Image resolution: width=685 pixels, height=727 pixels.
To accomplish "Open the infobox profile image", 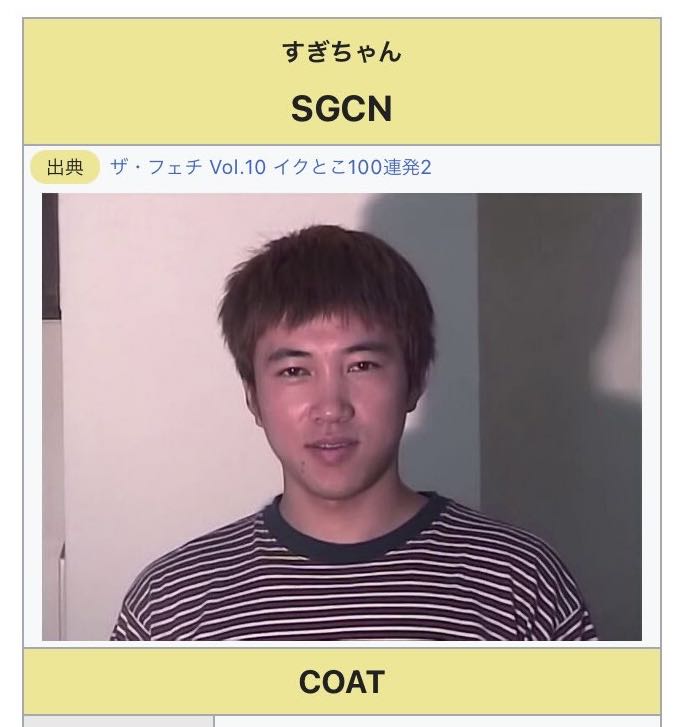I will [341, 416].
